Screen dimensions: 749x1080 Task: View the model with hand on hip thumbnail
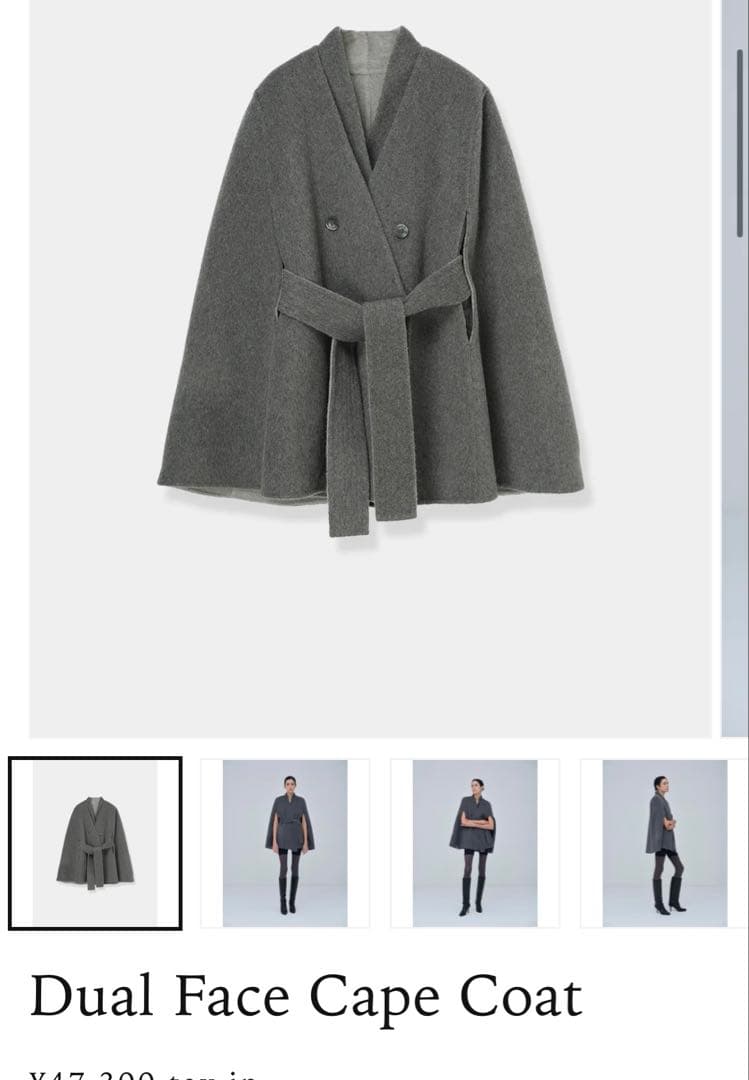click(x=474, y=843)
